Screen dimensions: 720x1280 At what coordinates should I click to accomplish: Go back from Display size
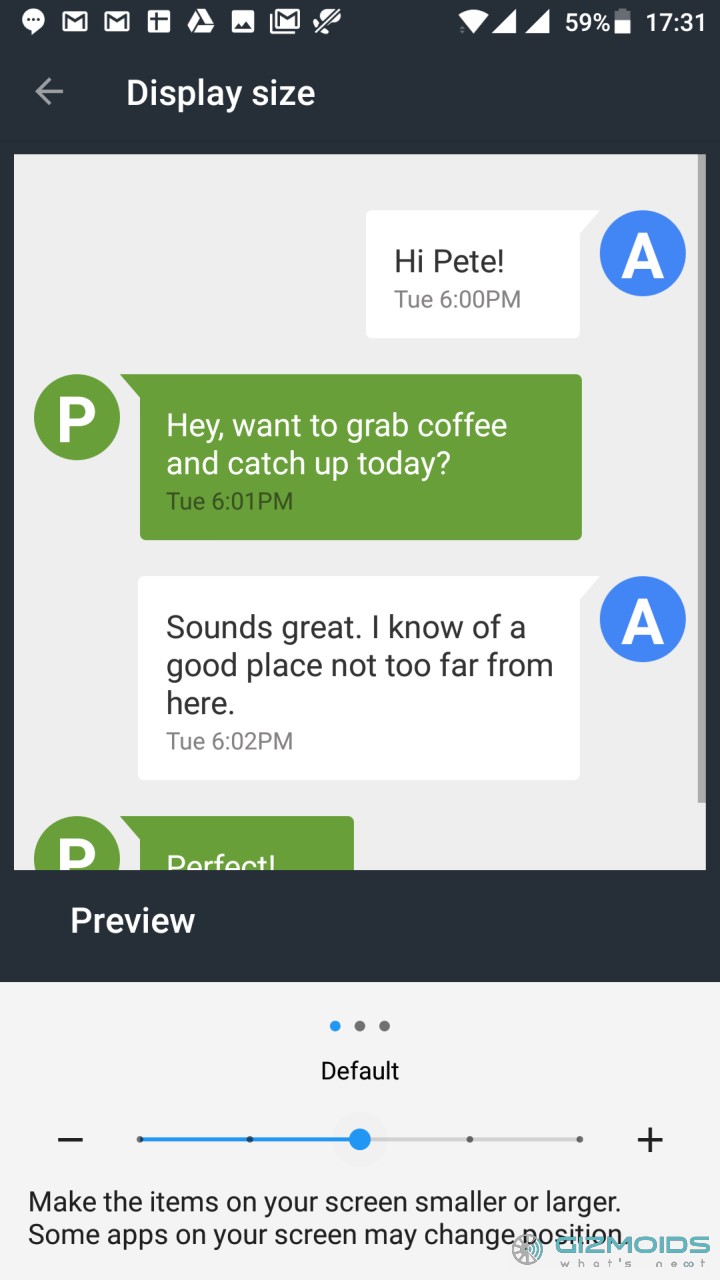point(49,92)
